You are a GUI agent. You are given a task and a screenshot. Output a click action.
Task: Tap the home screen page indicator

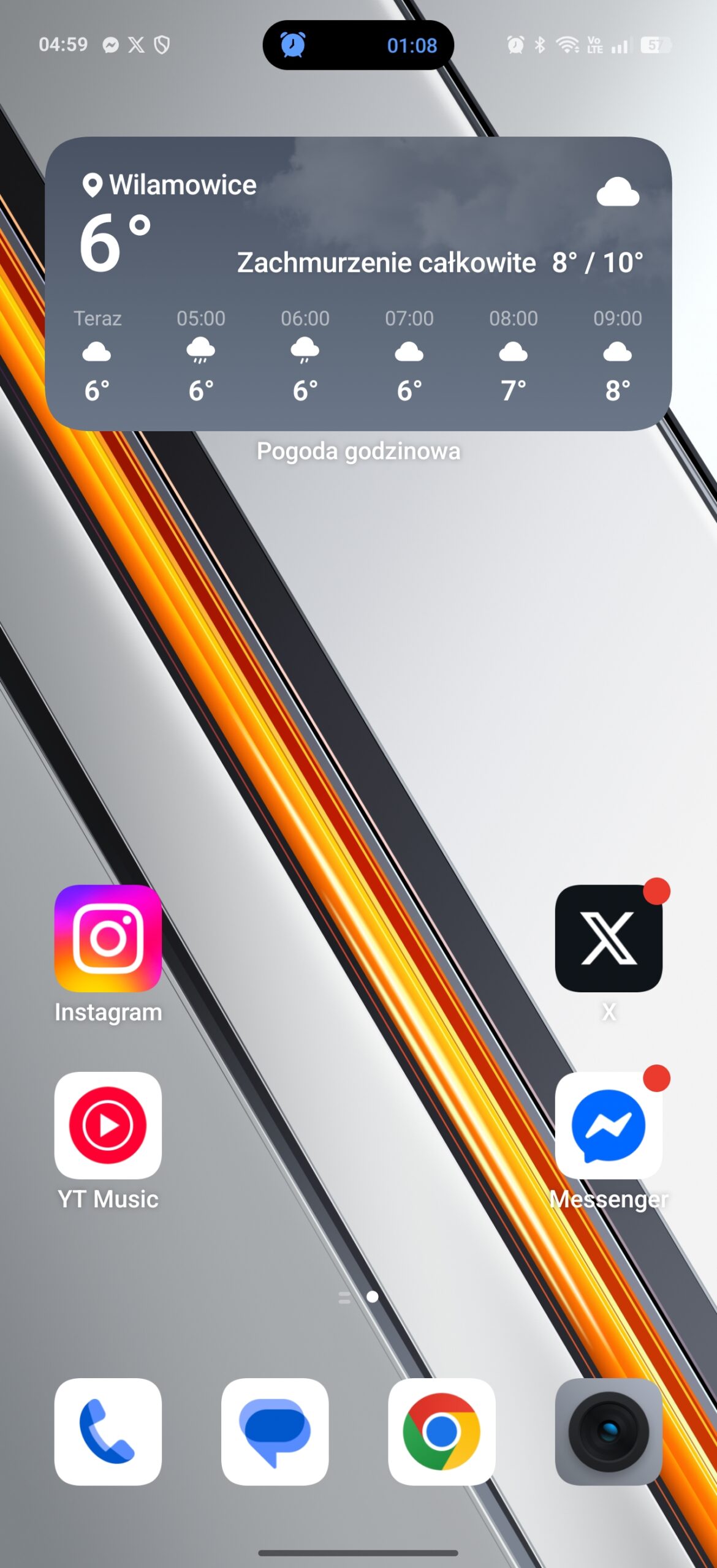(358, 1297)
